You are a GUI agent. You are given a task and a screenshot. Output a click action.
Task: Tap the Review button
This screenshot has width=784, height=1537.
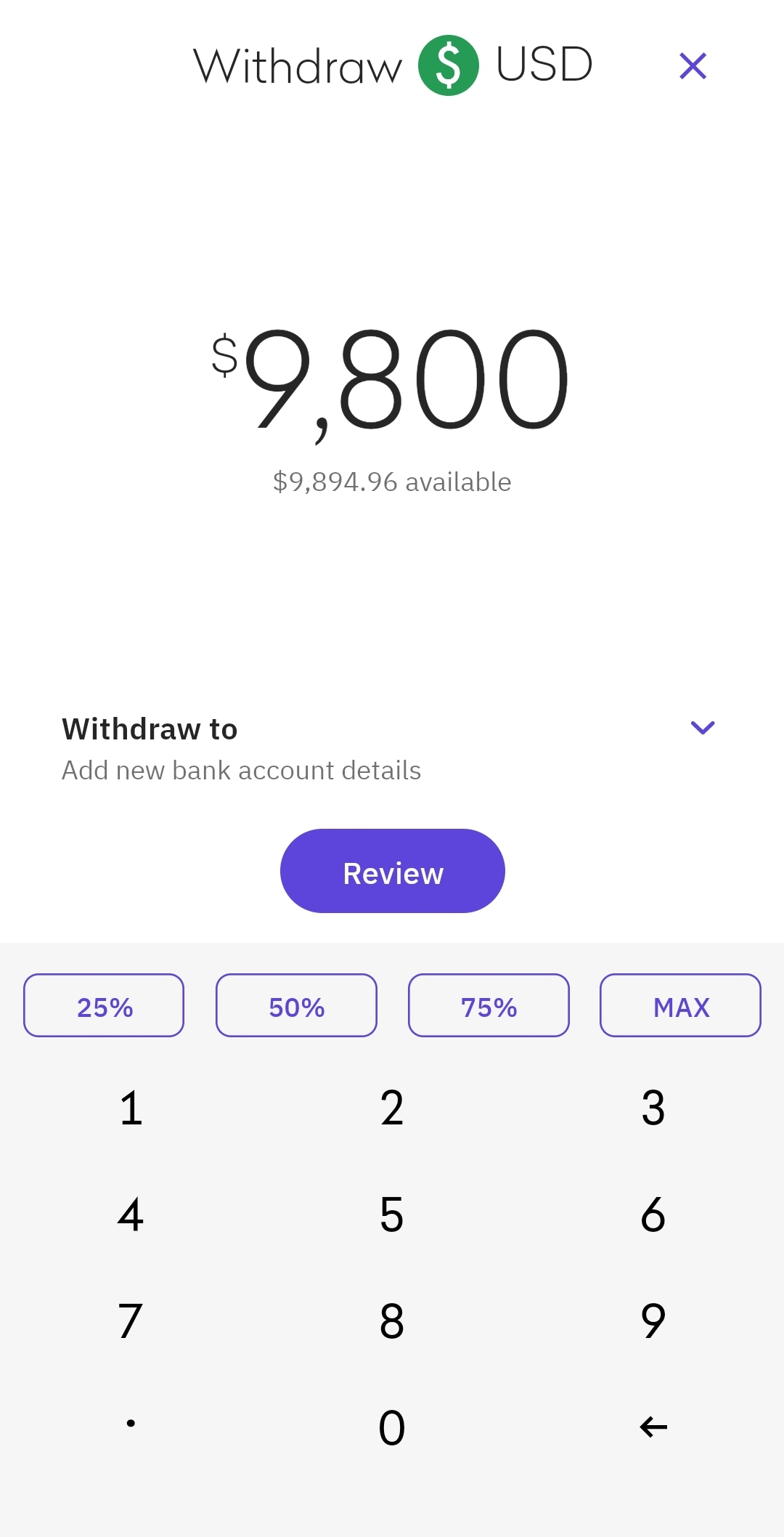(x=392, y=871)
